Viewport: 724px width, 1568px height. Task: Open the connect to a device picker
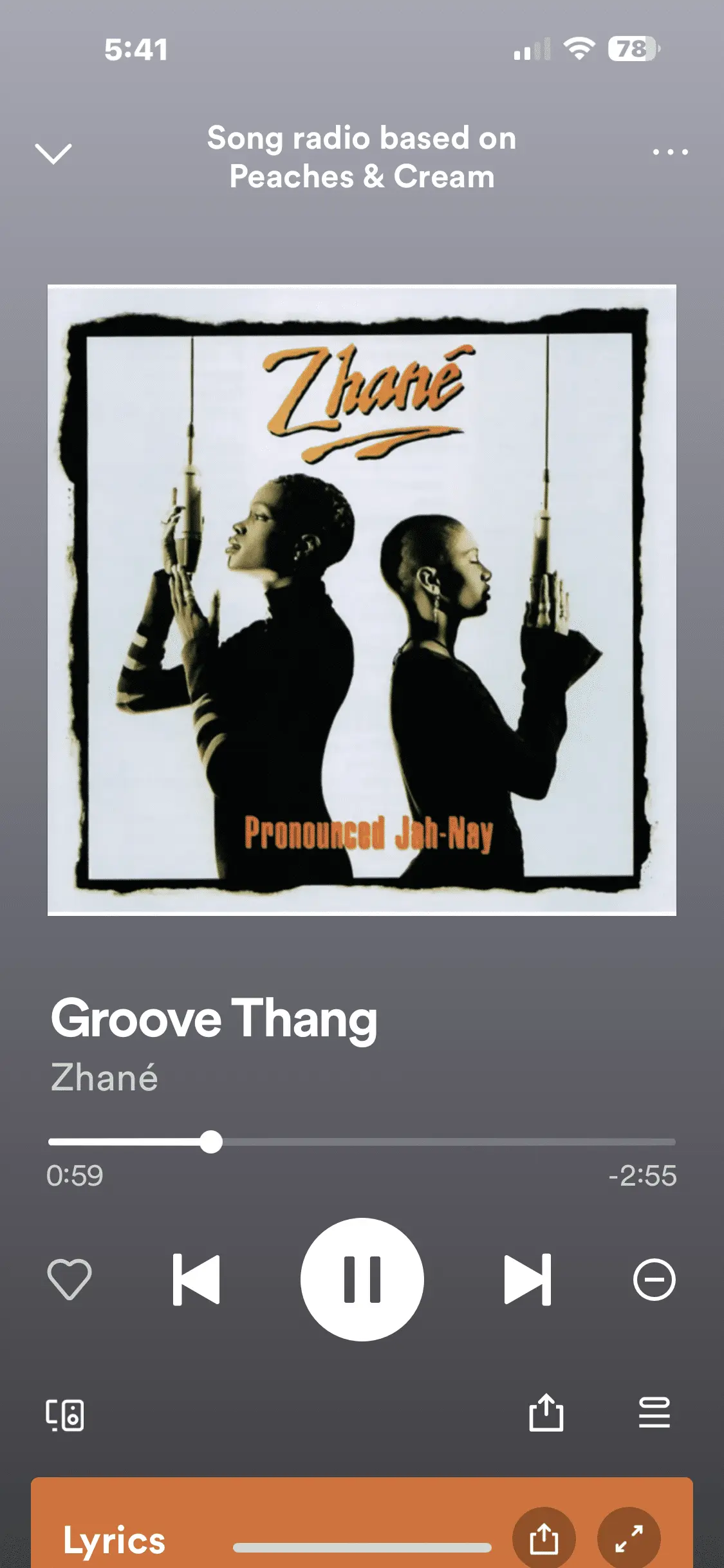tap(65, 1415)
